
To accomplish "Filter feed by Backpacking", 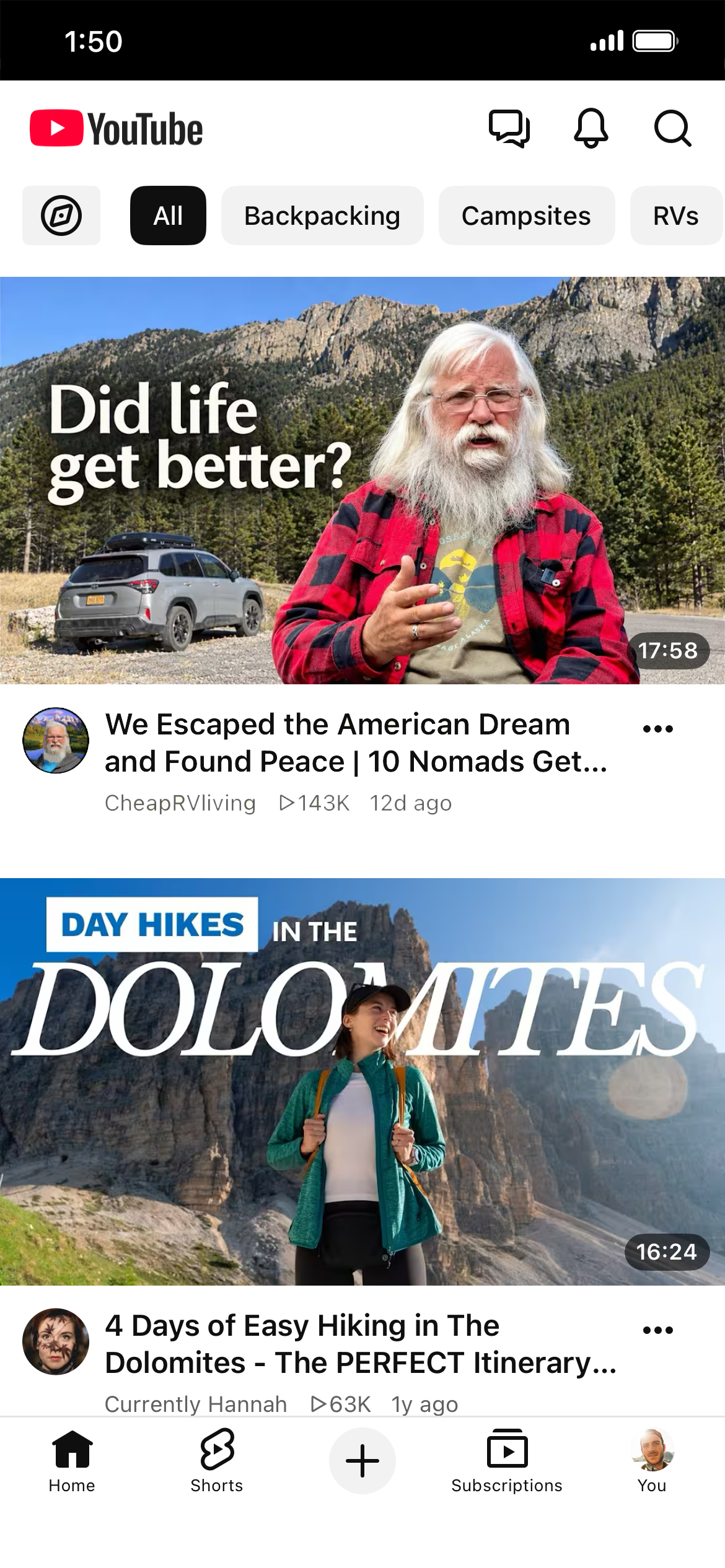I will point(322,216).
